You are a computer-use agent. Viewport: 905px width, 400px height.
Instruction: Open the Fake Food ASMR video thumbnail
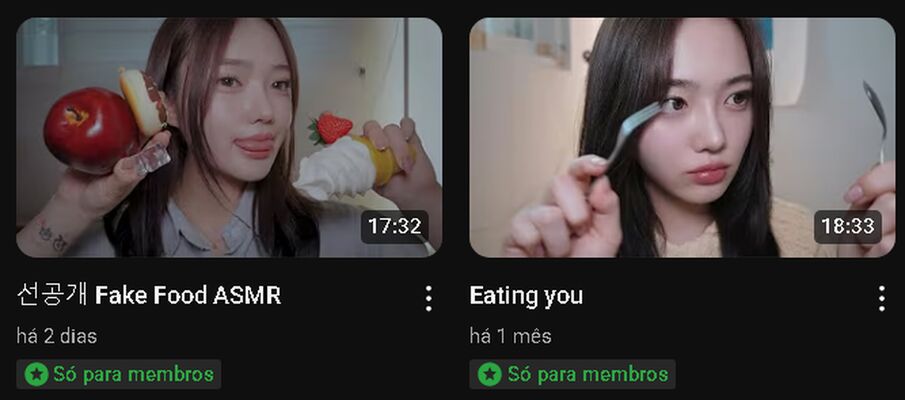click(x=229, y=138)
